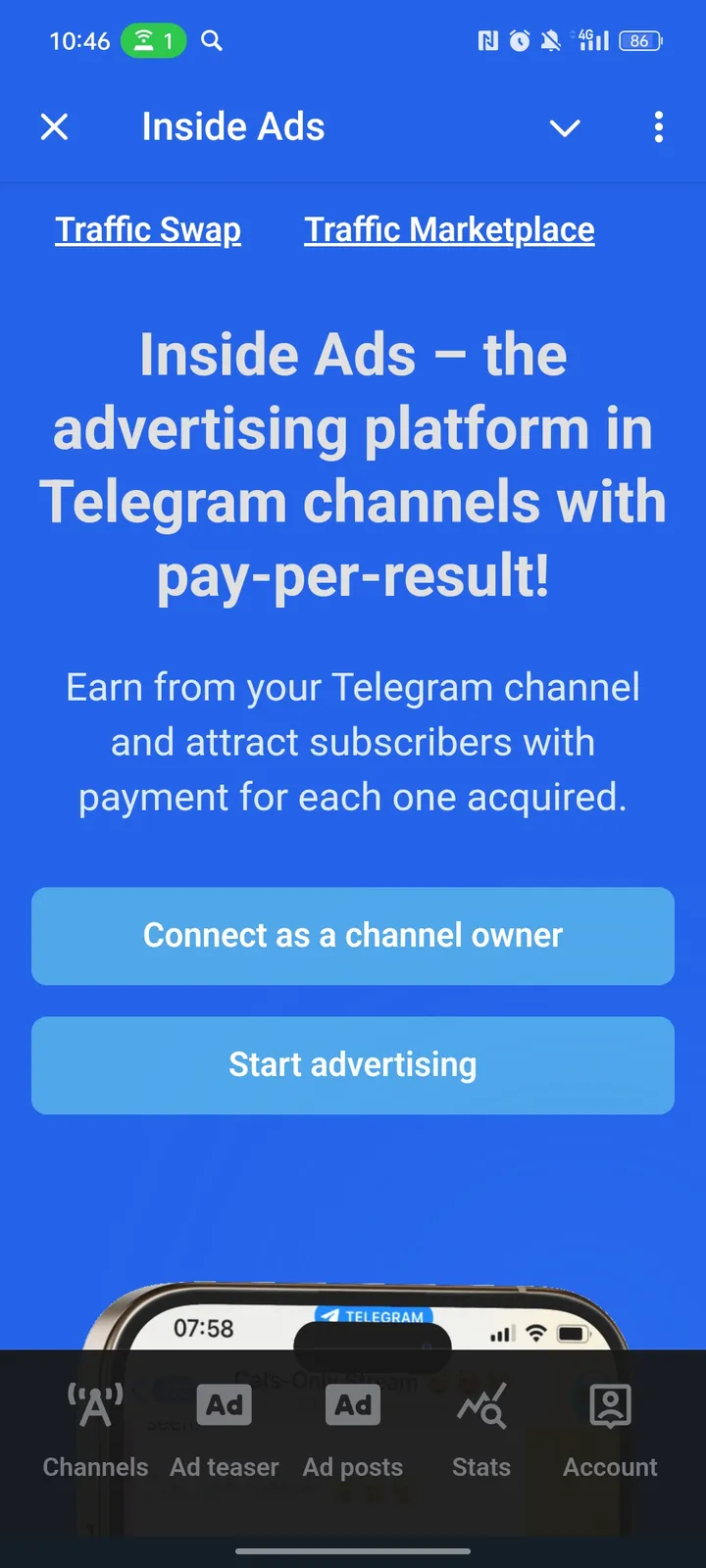The width and height of the screenshot is (706, 1568).
Task: Collapse the mini app with the chevron
Action: point(565,127)
